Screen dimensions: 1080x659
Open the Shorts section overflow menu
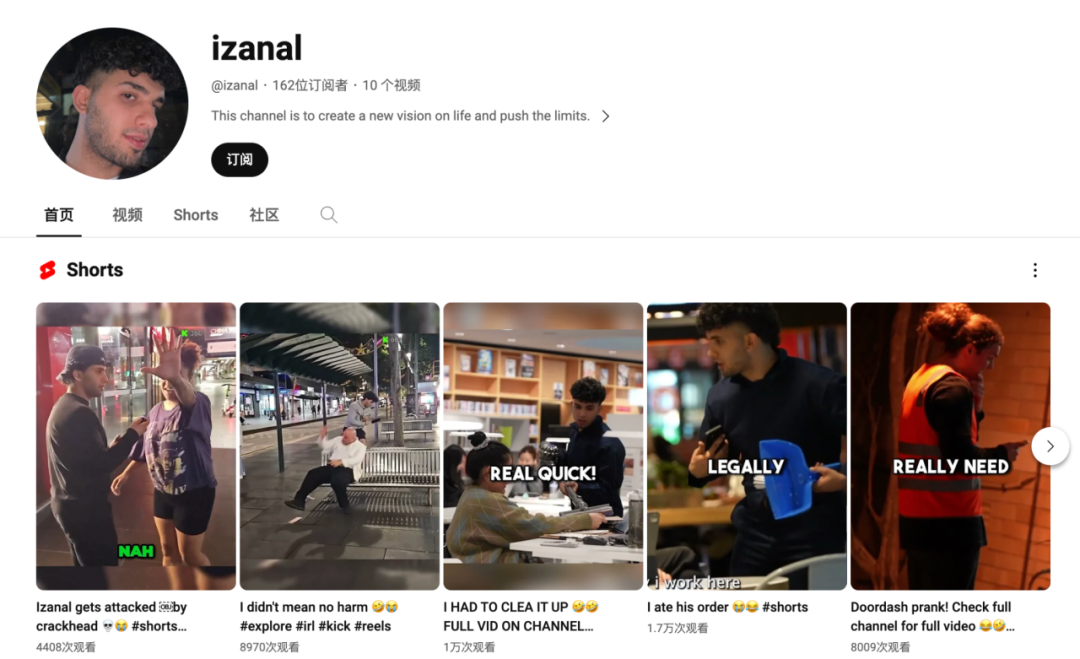tap(1035, 270)
